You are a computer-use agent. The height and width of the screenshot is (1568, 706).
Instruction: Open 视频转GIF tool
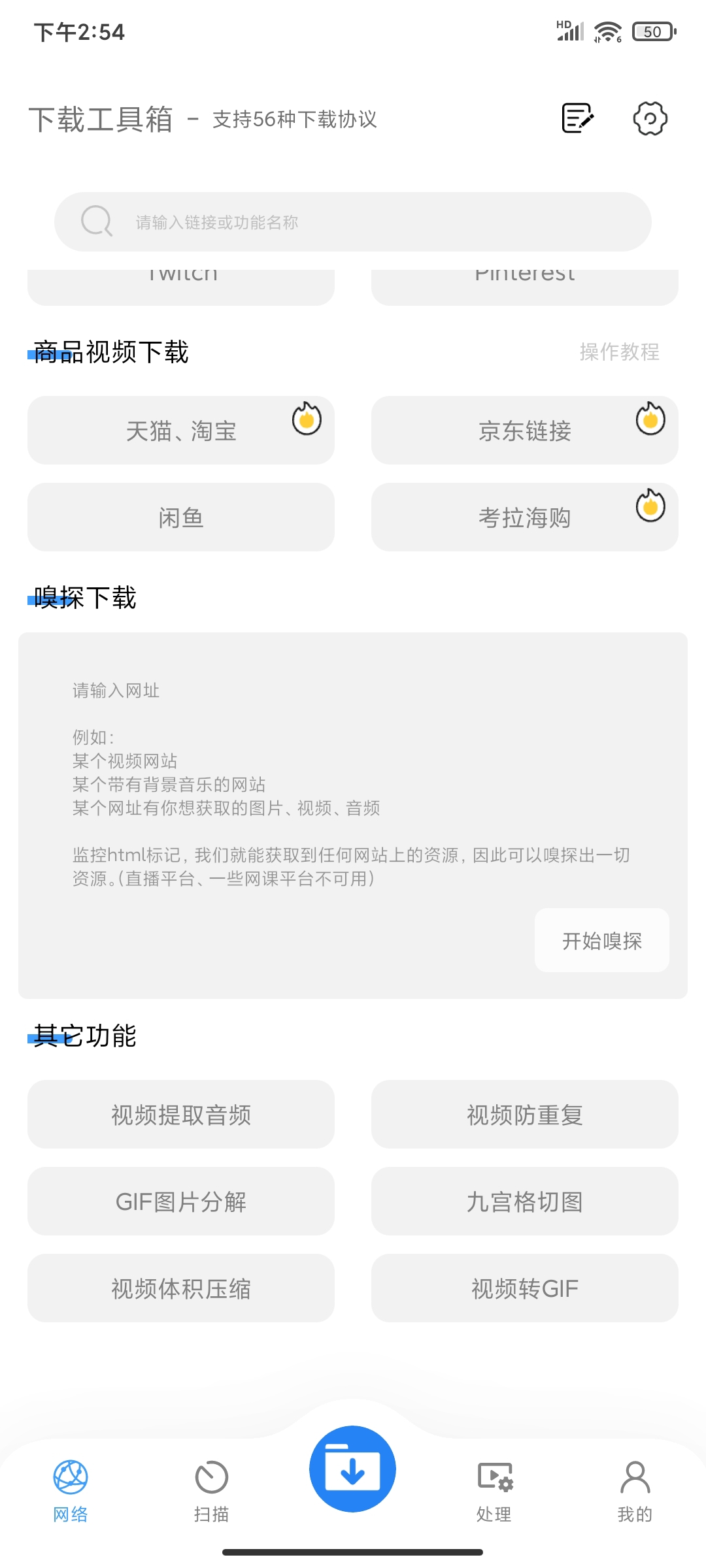(525, 1288)
